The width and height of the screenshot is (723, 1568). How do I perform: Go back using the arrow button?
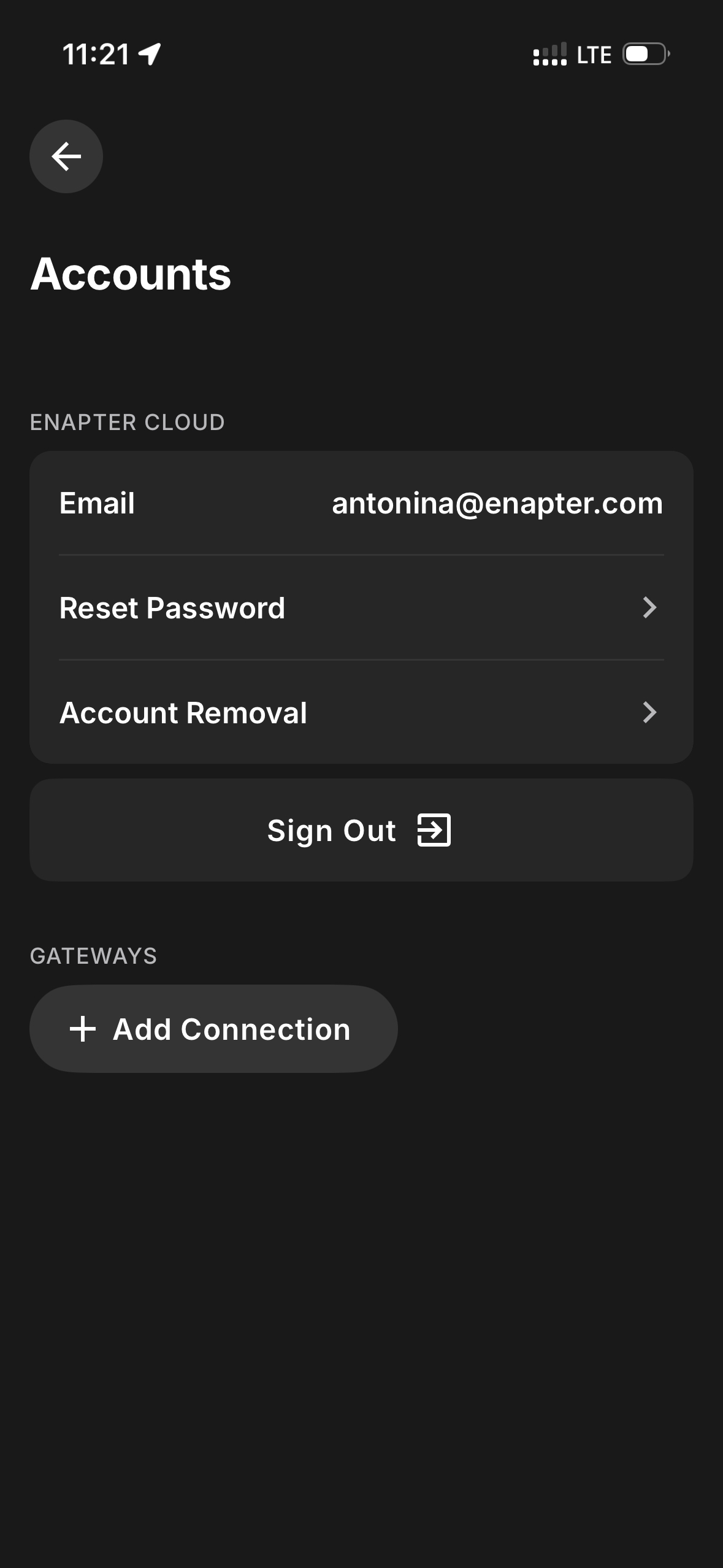(66, 156)
